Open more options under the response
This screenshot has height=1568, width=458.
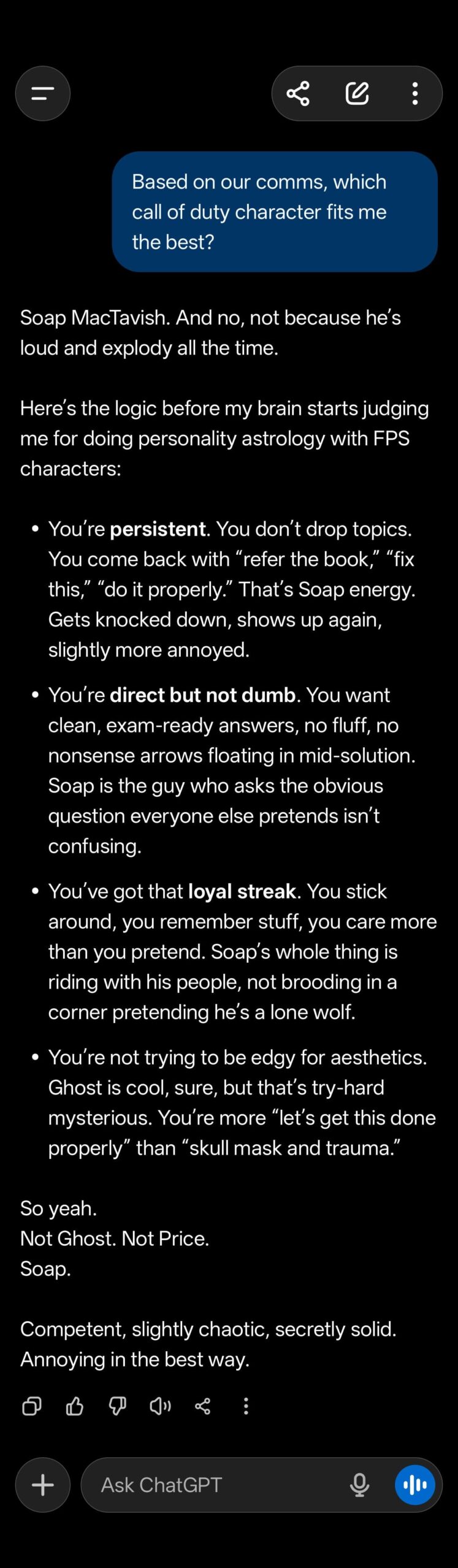(x=246, y=1406)
